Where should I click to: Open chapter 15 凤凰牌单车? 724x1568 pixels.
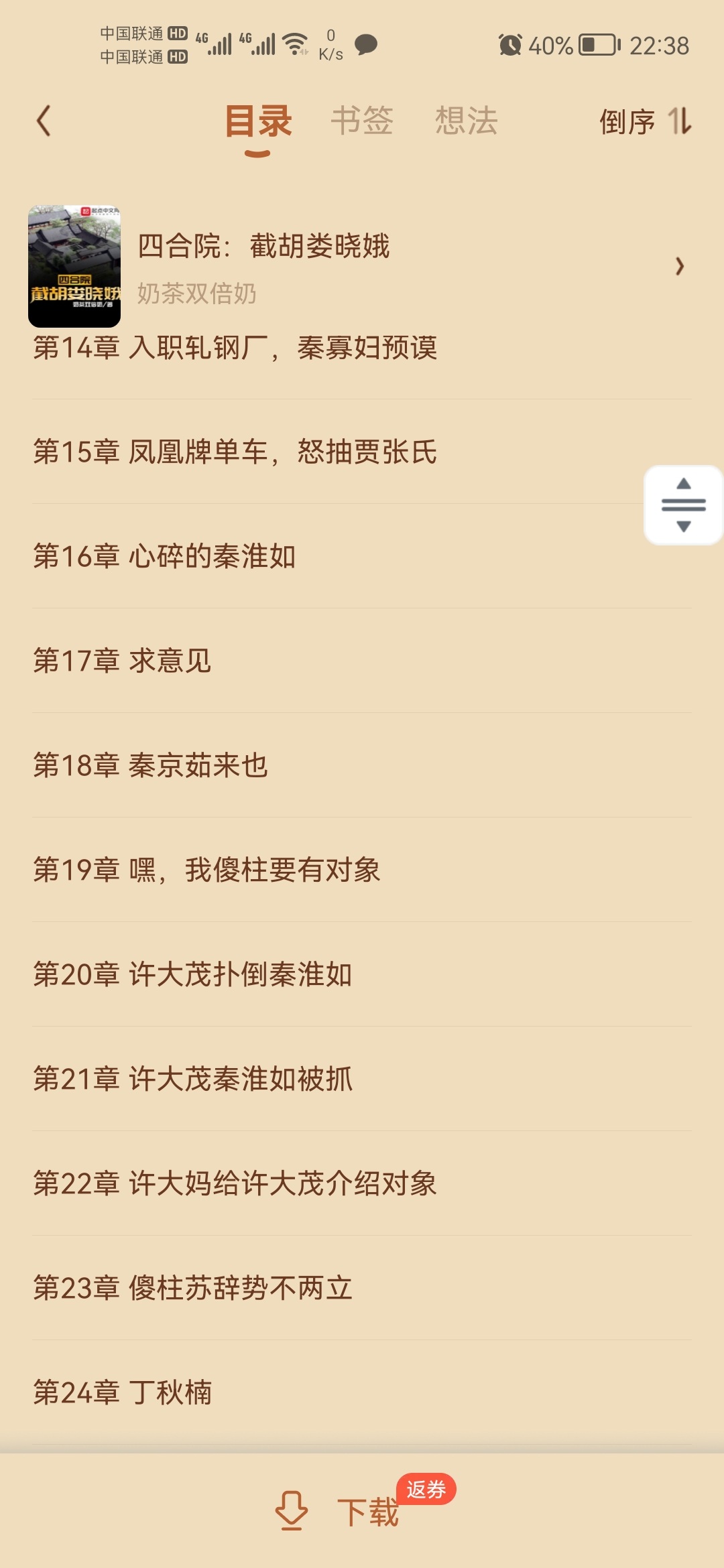pyautogui.click(x=362, y=452)
